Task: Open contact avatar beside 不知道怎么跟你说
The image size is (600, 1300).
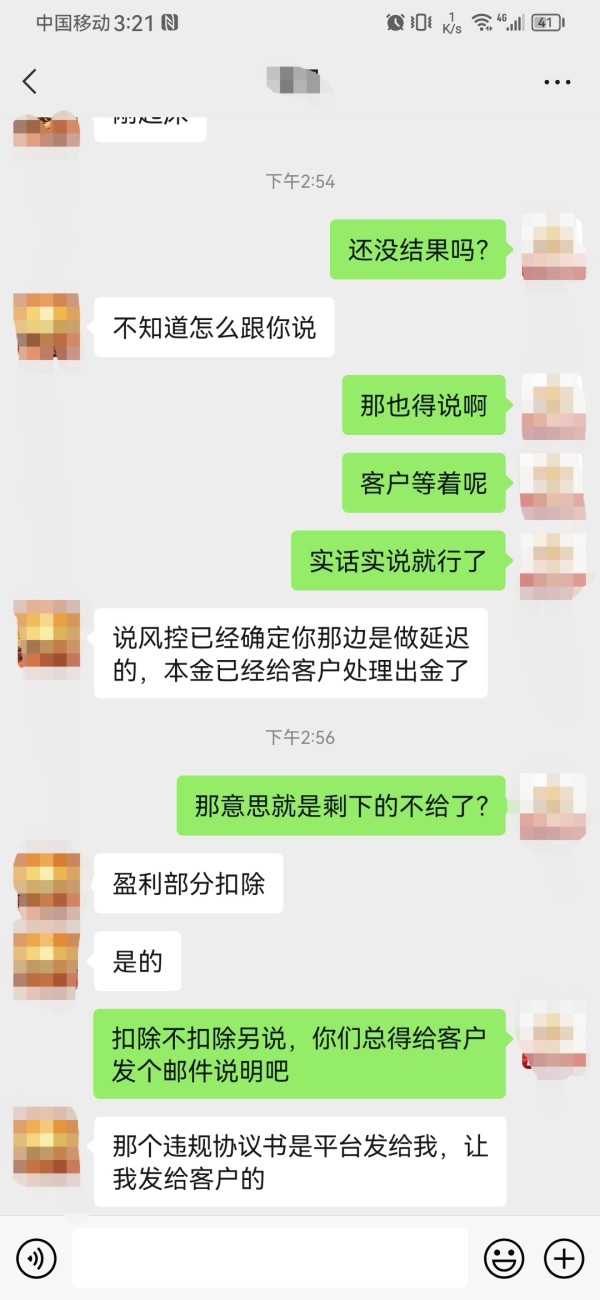Action: (x=47, y=326)
